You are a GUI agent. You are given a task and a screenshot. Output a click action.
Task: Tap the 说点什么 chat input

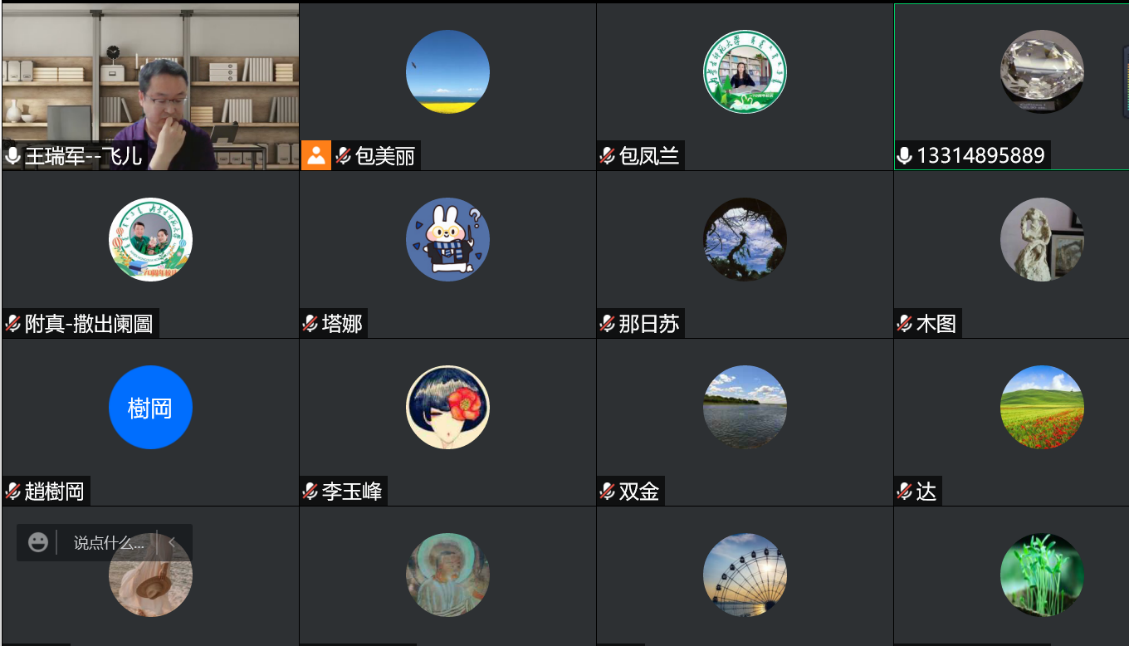click(108, 543)
